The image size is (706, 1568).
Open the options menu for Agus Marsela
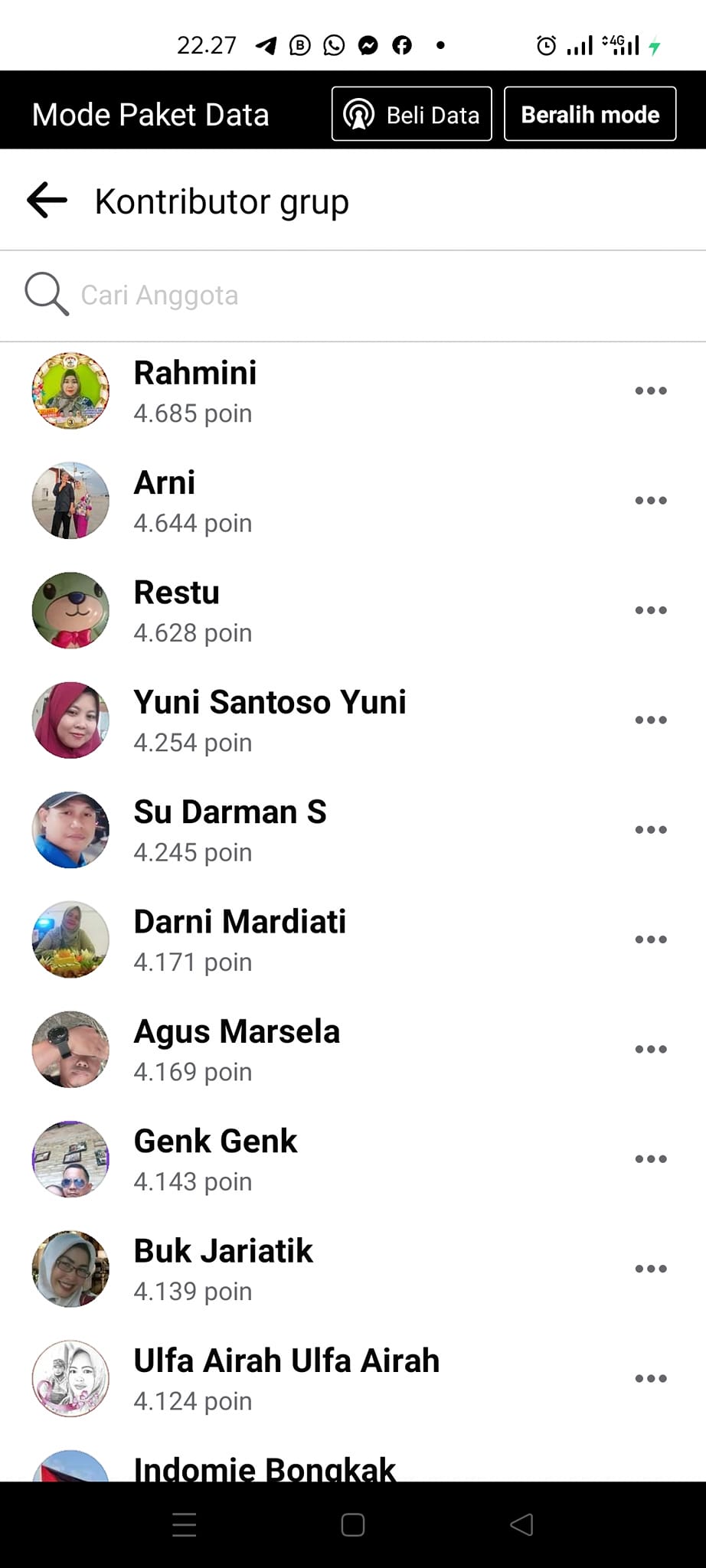[x=651, y=1049]
